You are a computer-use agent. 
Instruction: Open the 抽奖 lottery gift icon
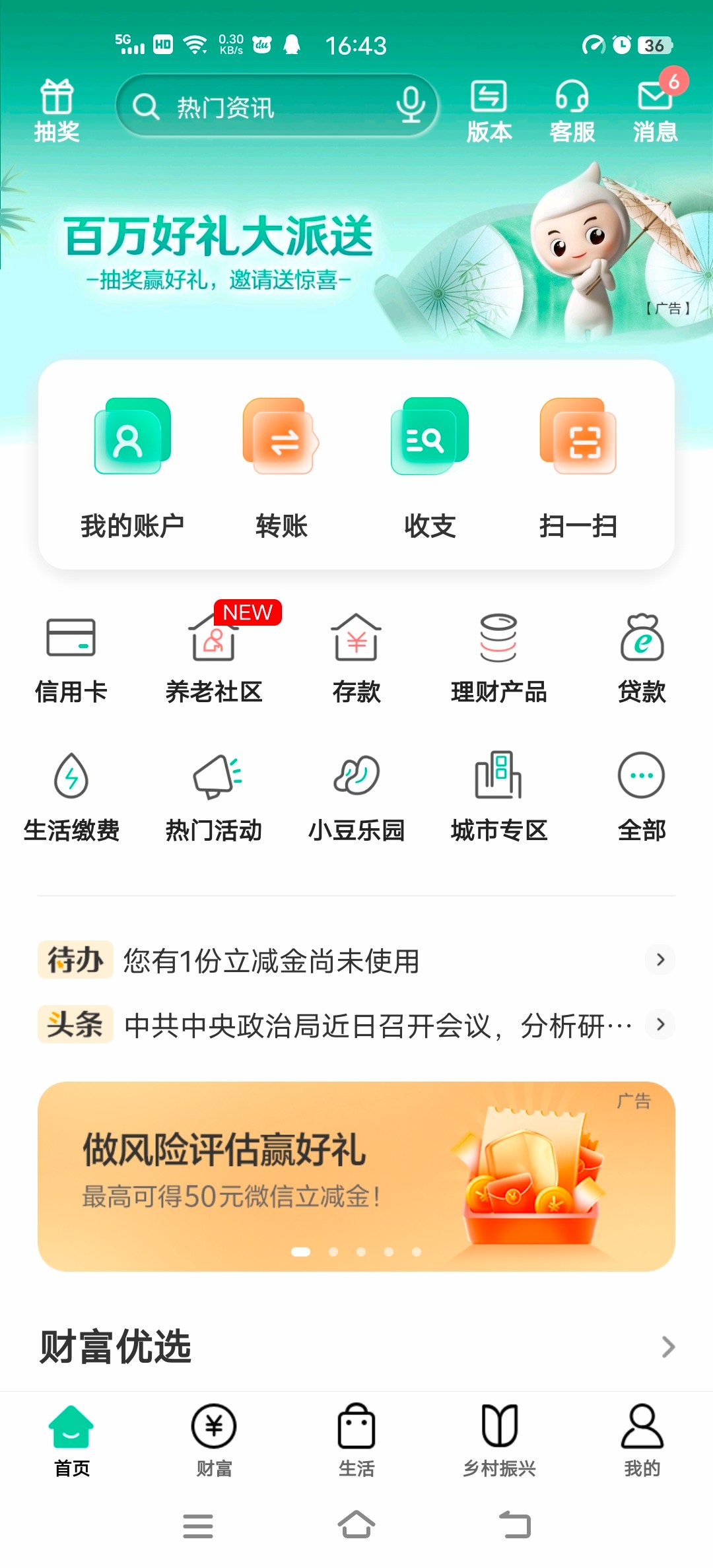57,110
